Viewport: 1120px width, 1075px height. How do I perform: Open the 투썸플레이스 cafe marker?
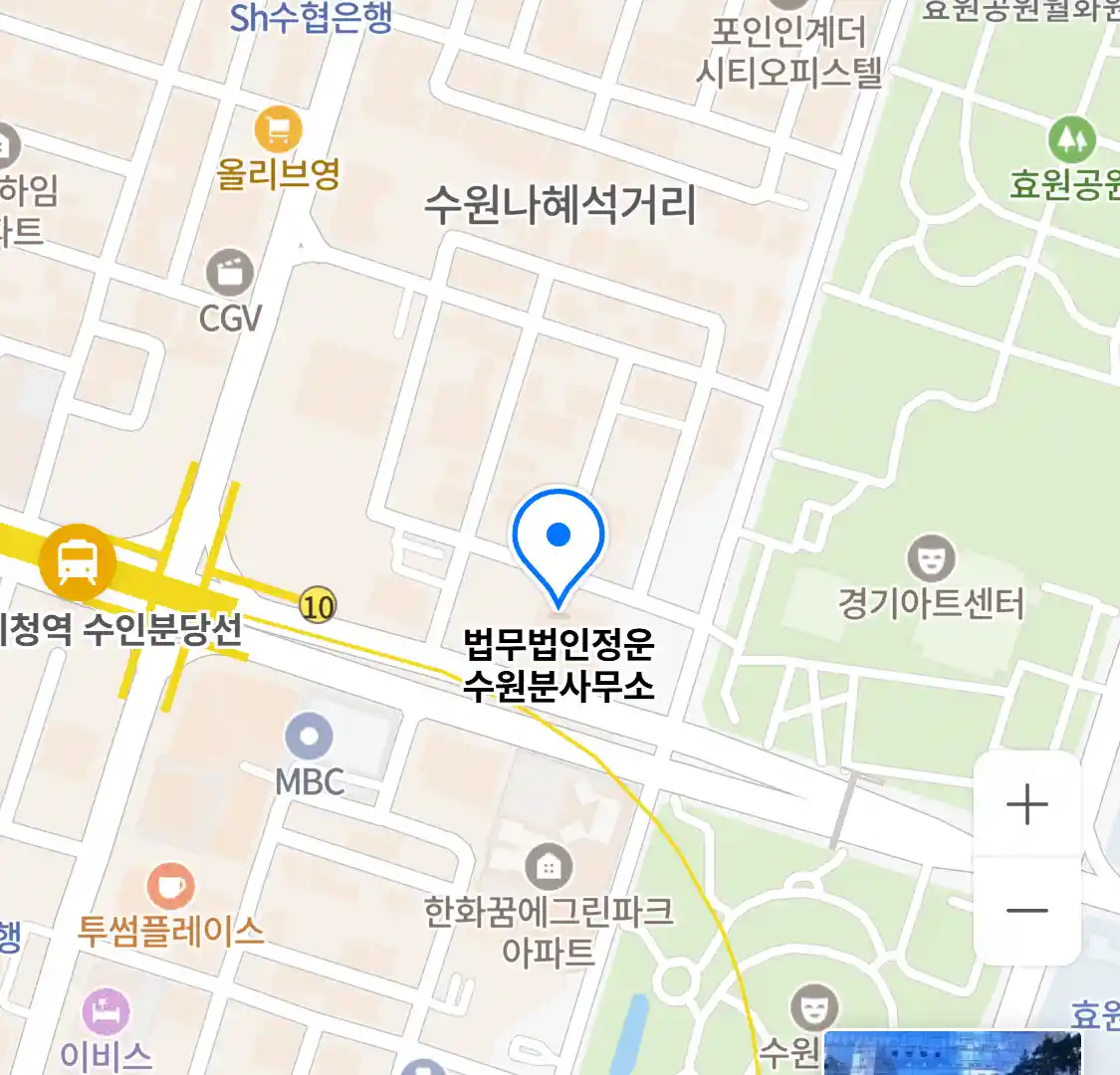[170, 887]
